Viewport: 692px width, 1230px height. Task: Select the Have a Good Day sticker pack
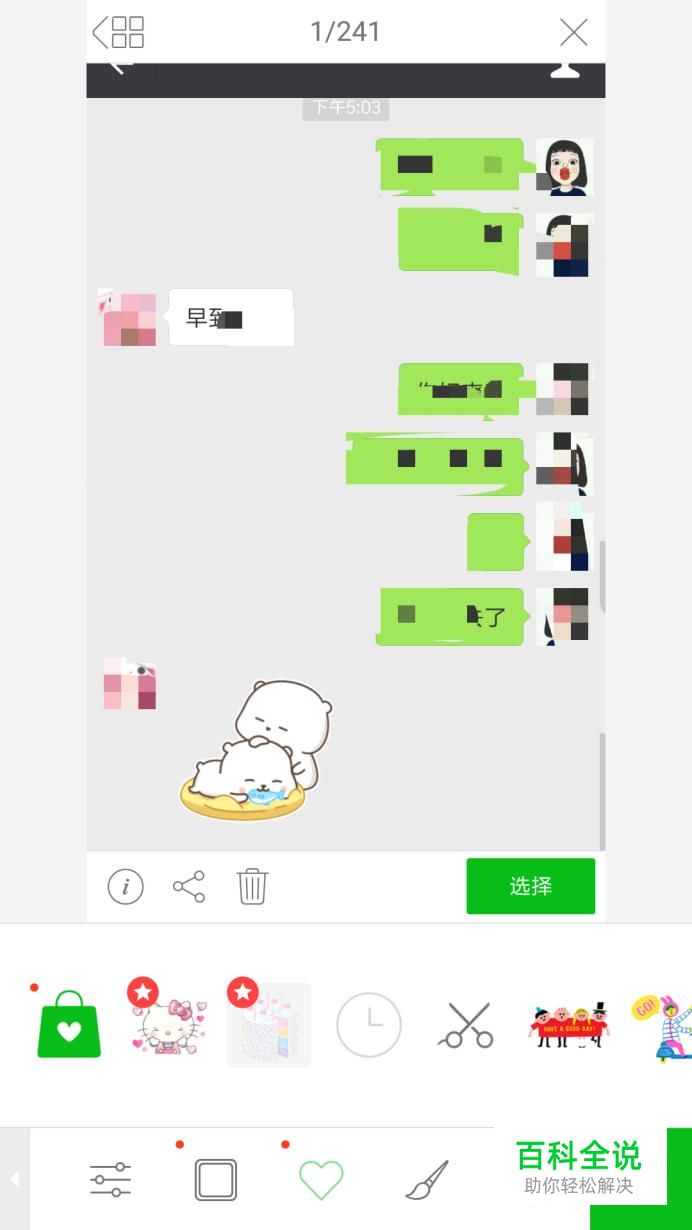(x=568, y=1025)
